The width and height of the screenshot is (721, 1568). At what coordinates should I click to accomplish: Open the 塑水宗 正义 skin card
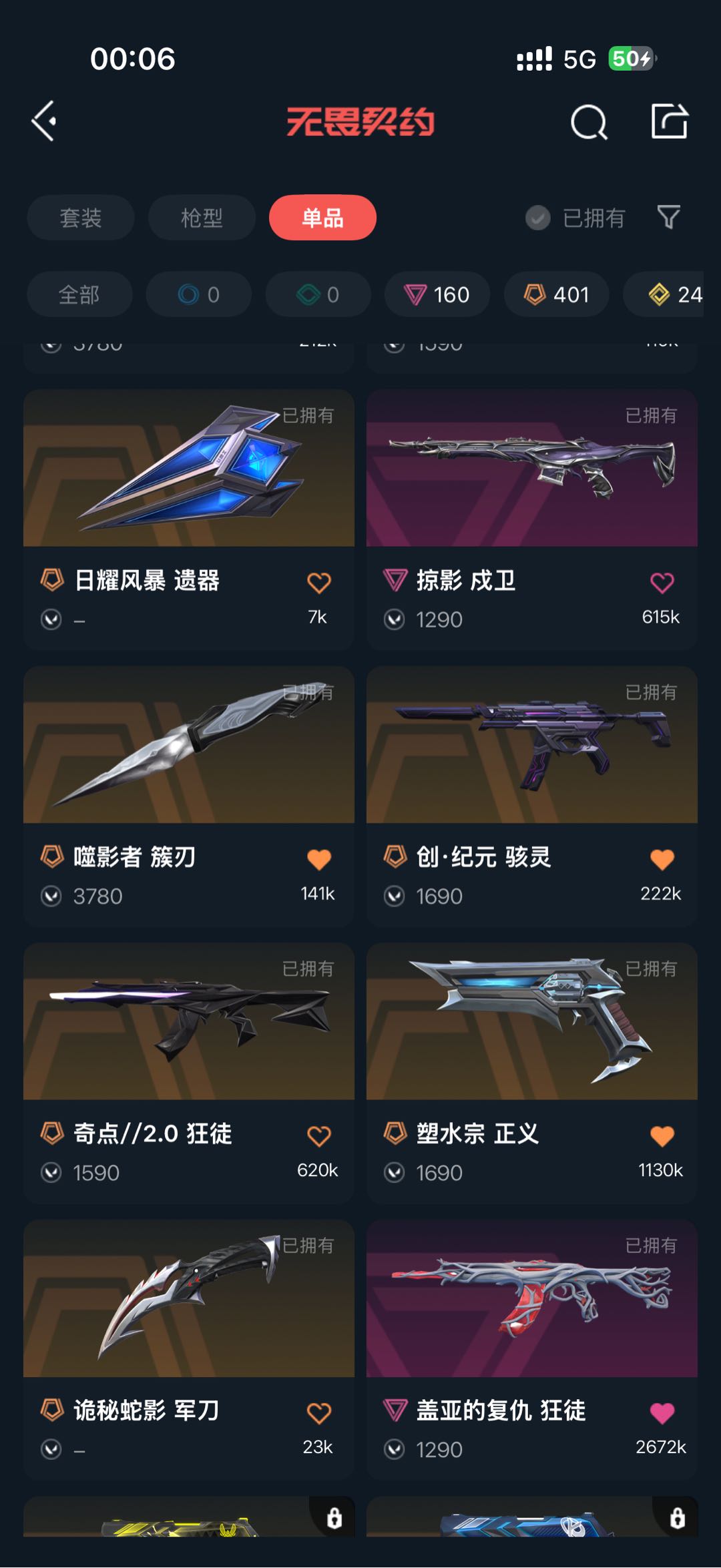coord(532,1073)
